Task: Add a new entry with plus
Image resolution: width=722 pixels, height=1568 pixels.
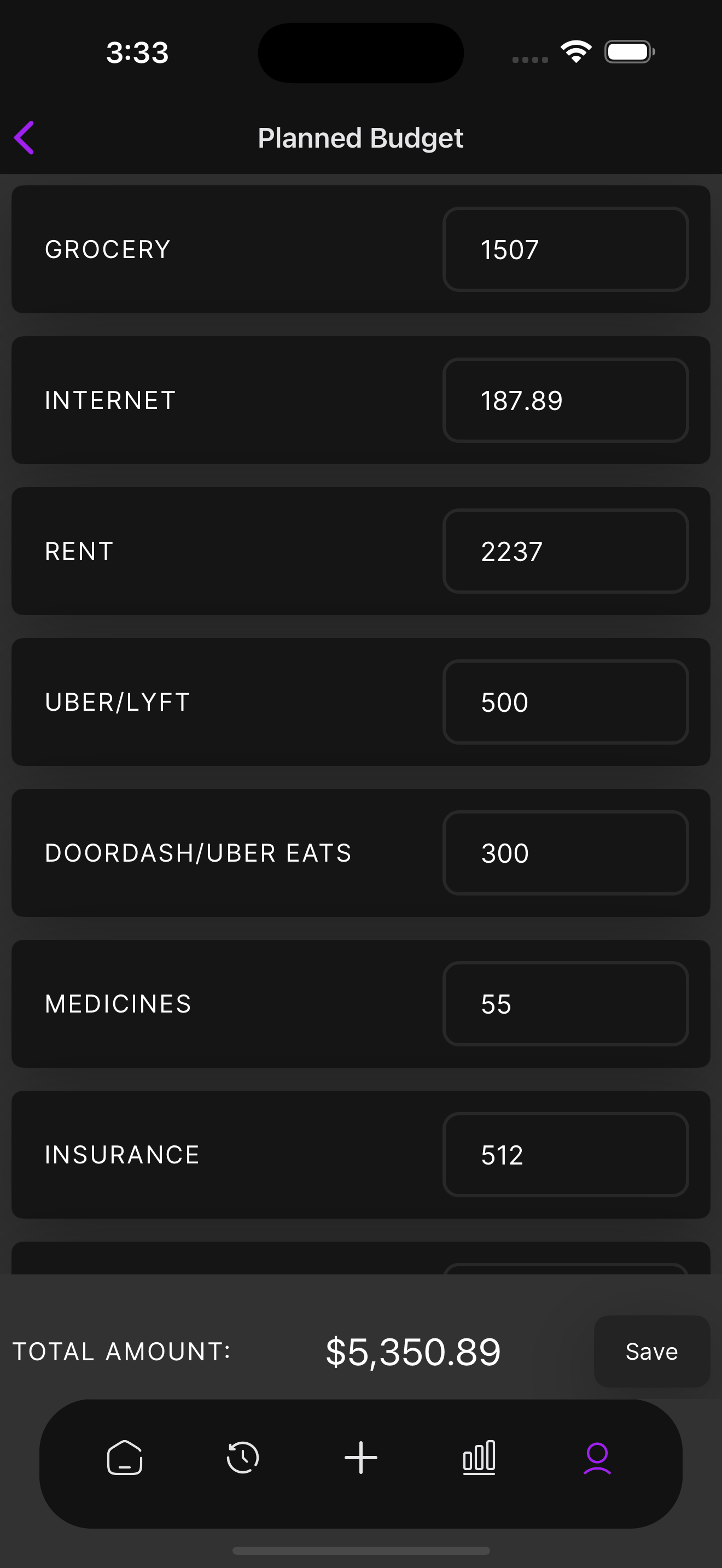Action: point(361,1458)
